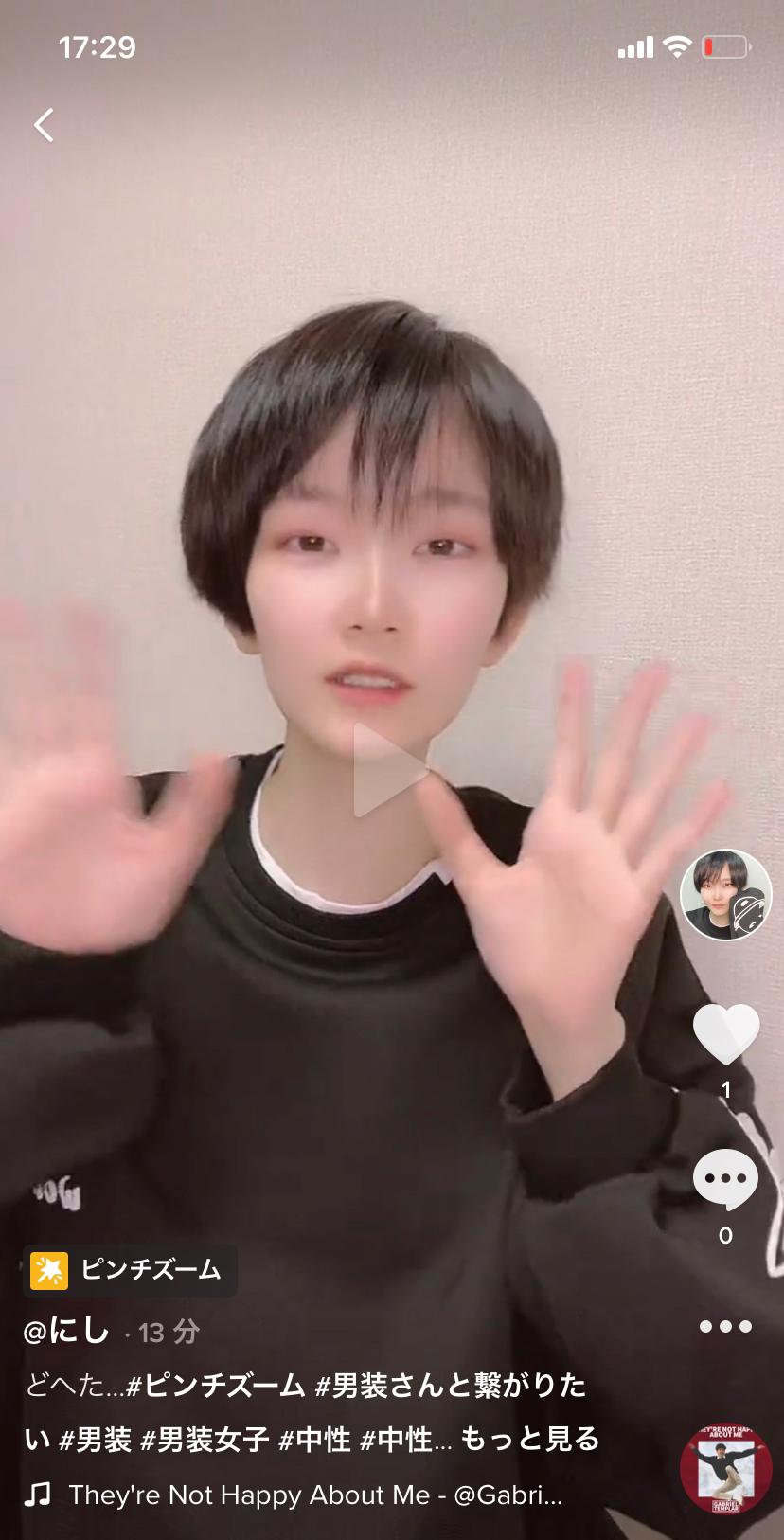The height and width of the screenshot is (1540, 784).
Task: Expand the caption with もっと見る
Action: (530, 1439)
